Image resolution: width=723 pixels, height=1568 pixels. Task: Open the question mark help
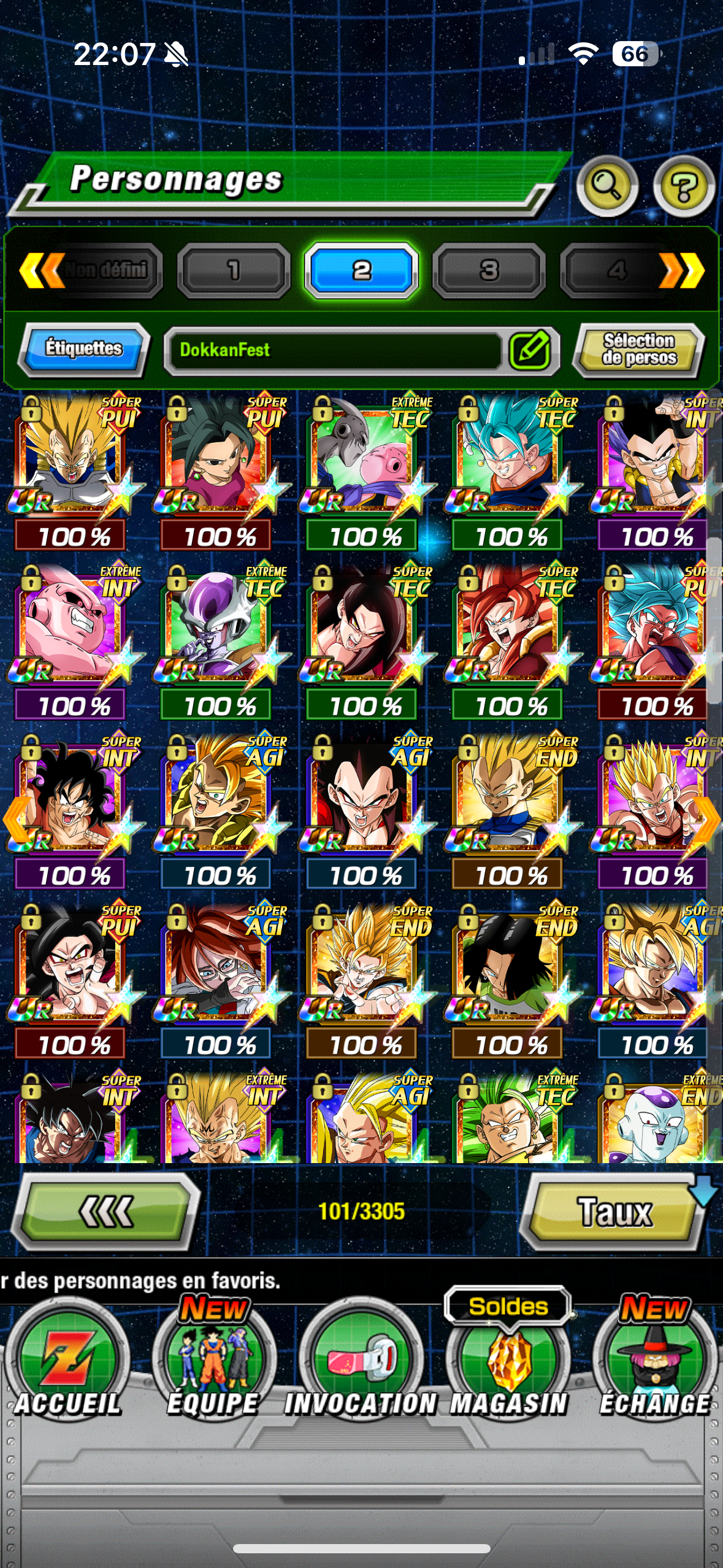683,186
